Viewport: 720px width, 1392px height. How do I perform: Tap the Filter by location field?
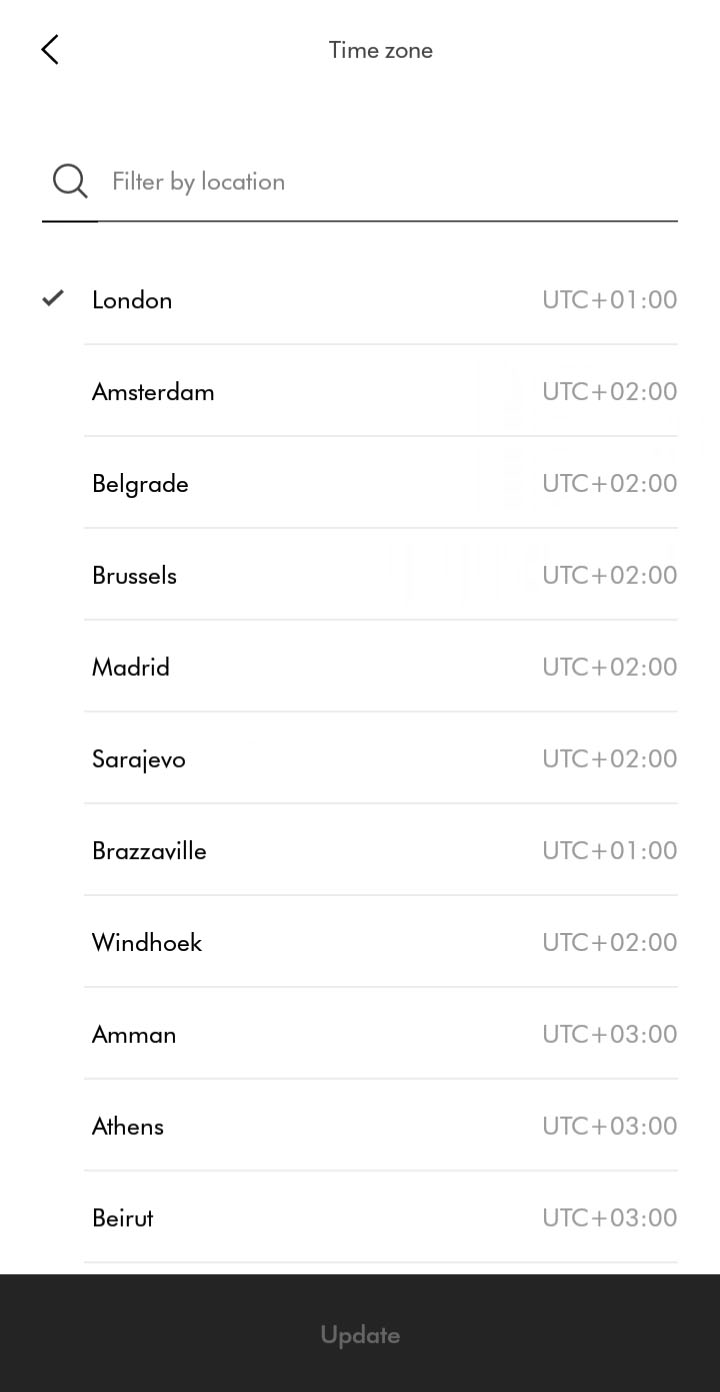360,181
